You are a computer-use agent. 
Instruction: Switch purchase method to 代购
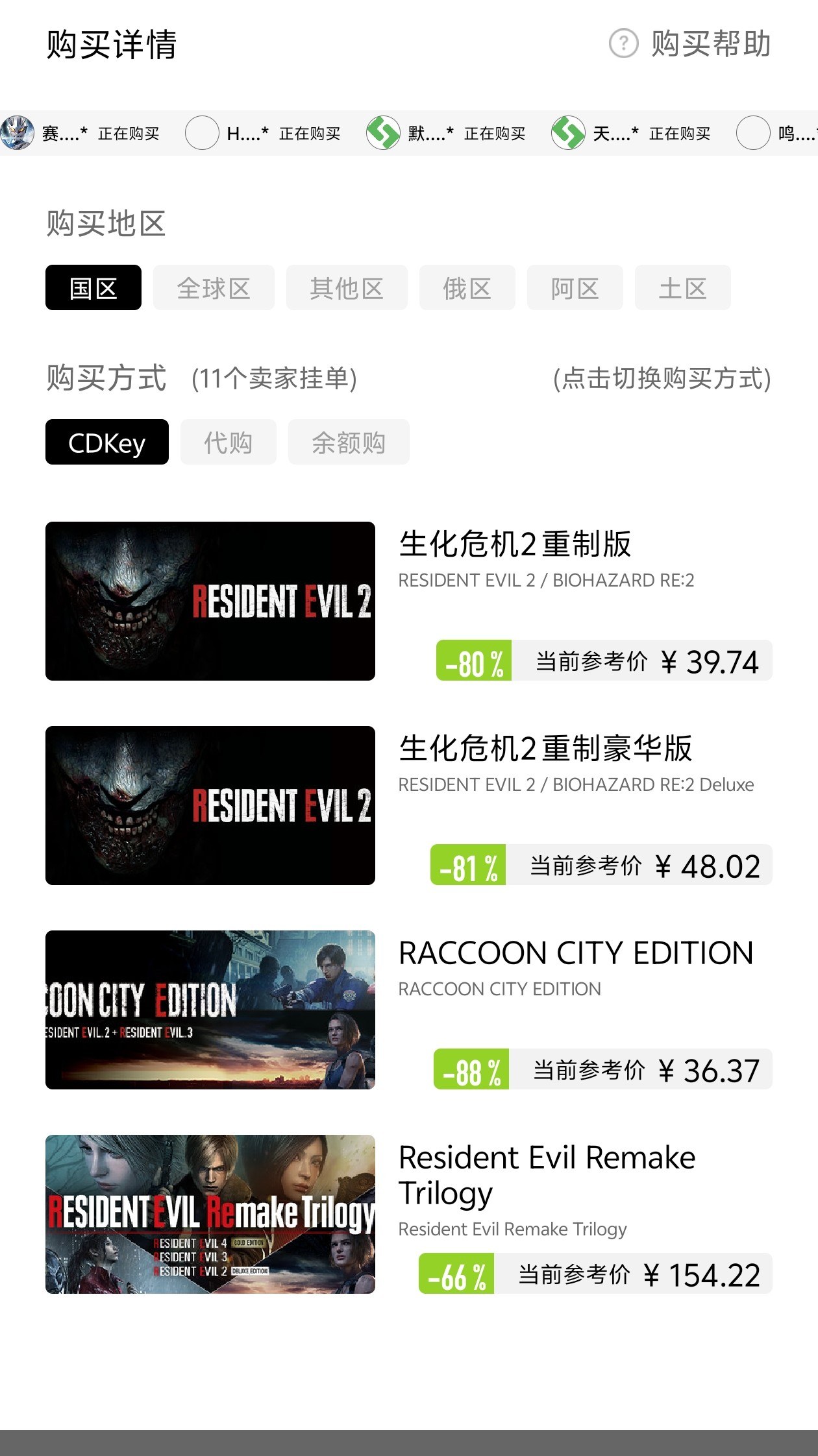[x=228, y=442]
